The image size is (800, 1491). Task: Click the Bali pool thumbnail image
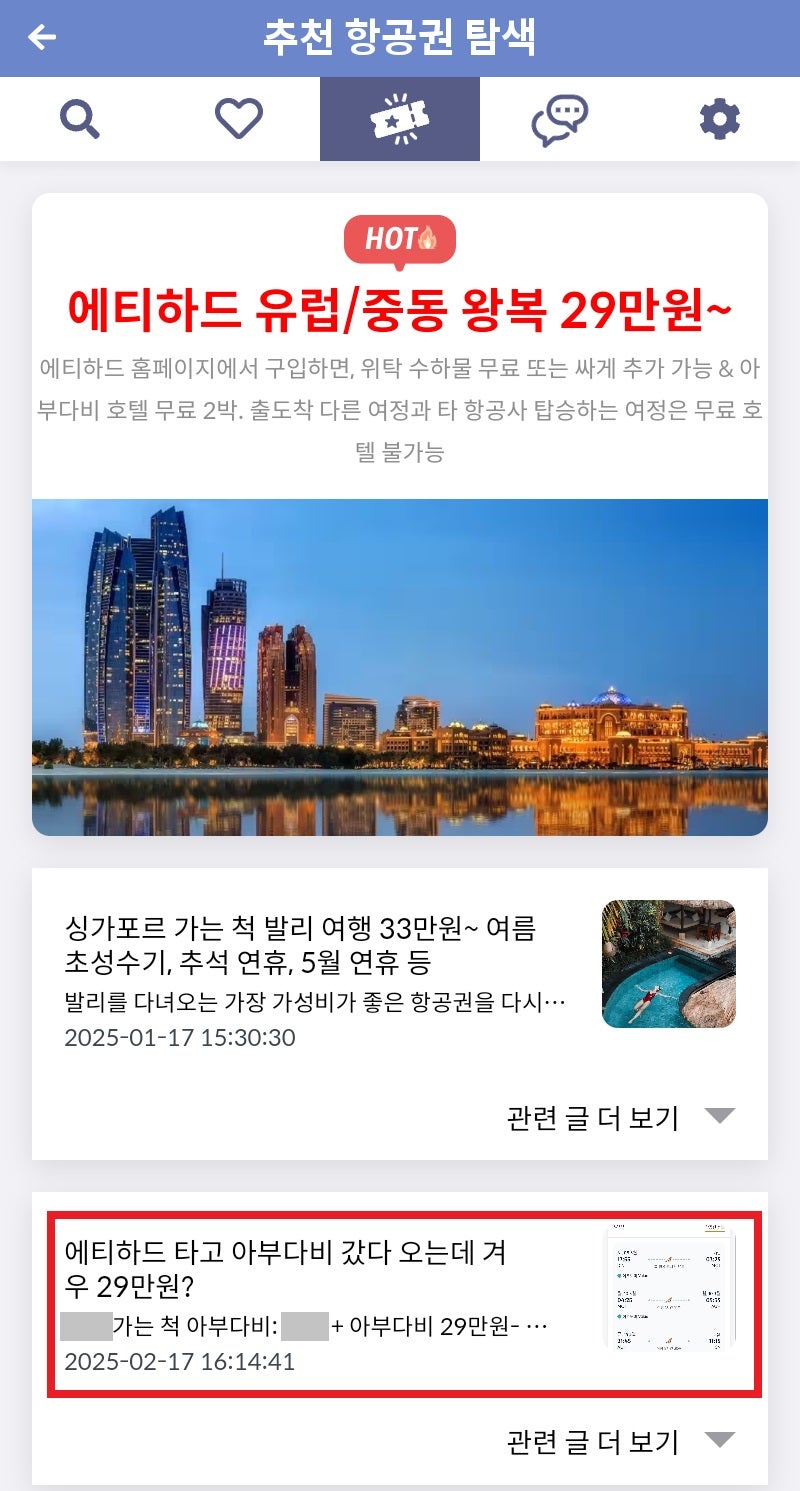(x=668, y=965)
